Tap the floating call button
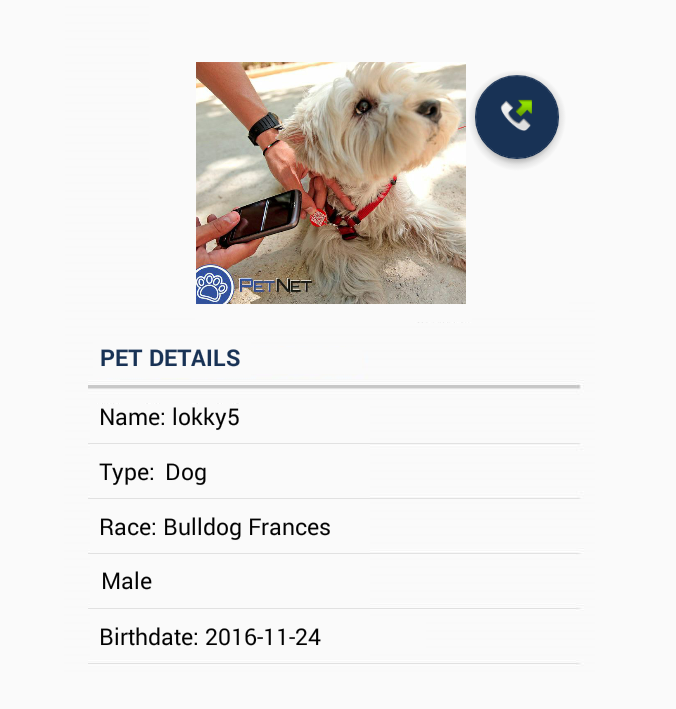This screenshot has width=676, height=709. coord(516,117)
